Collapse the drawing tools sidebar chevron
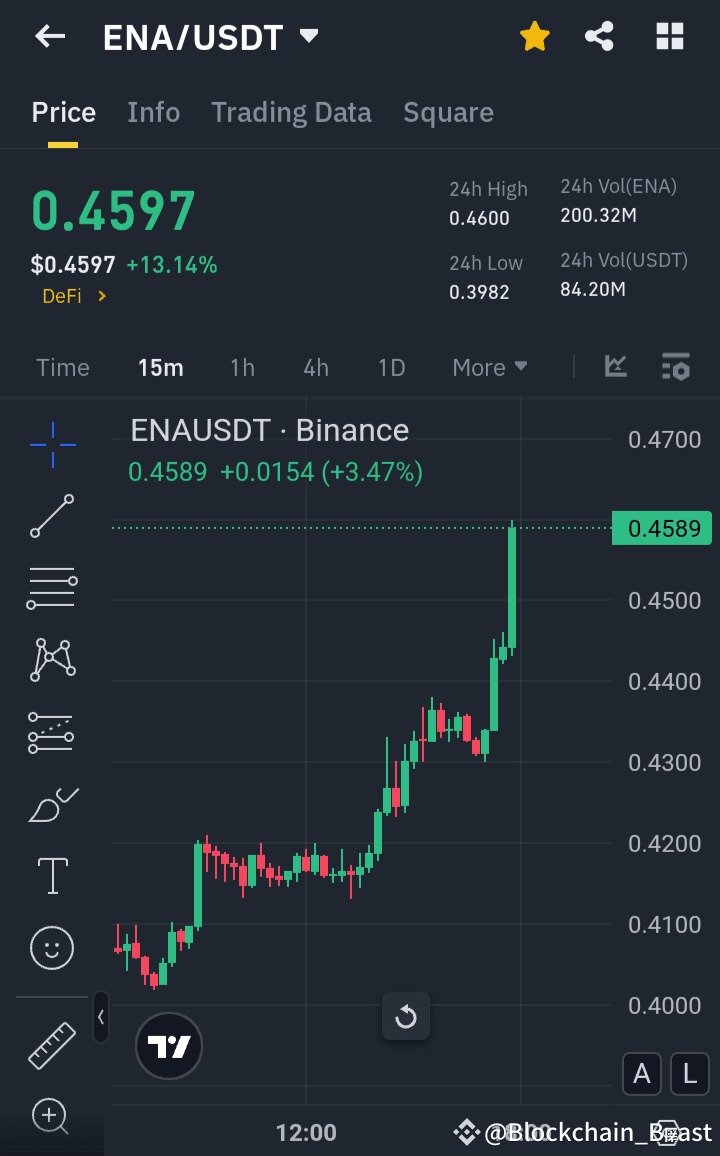The height and width of the screenshot is (1156, 720). 101,1017
